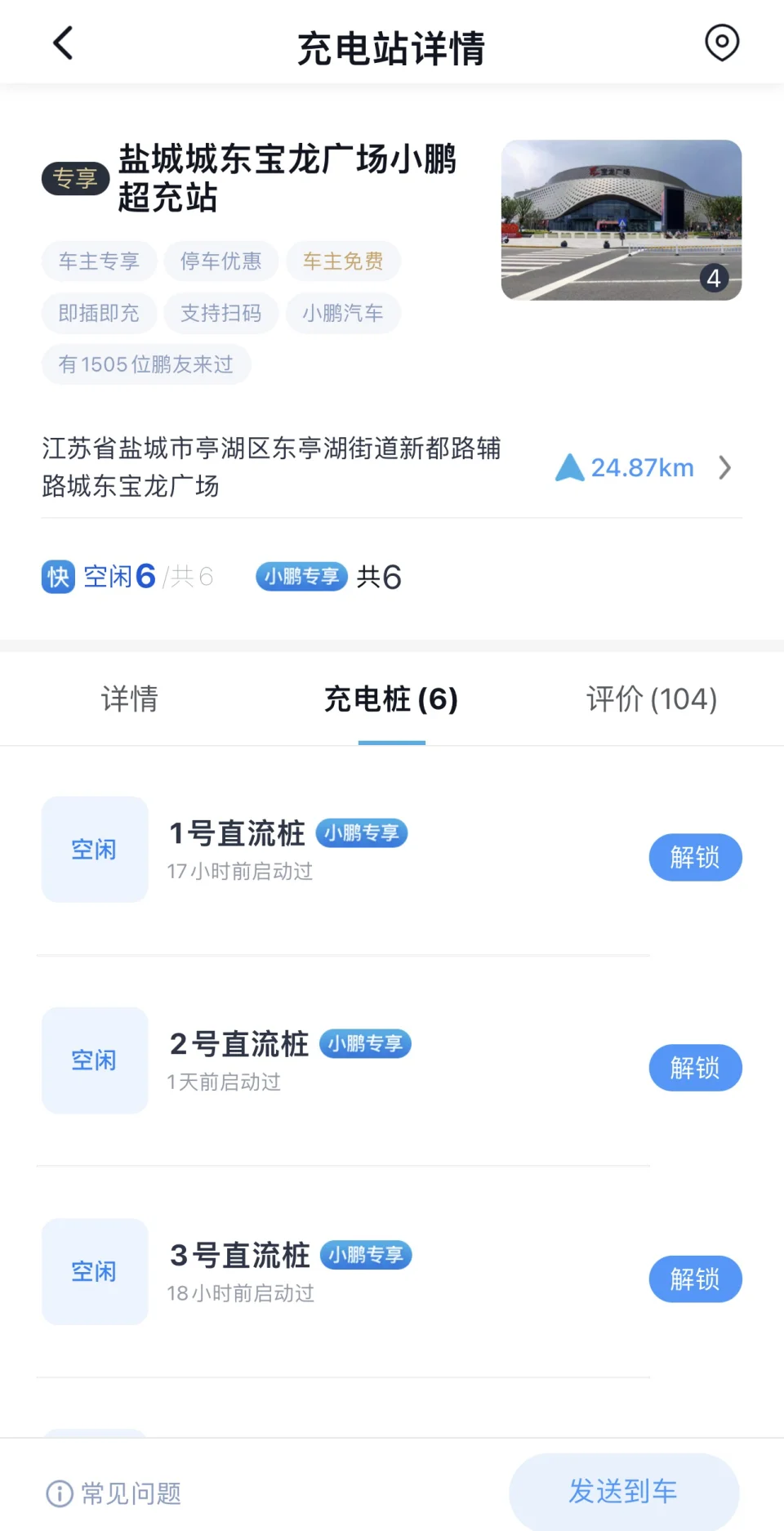Open the map location pin icon

pos(722,43)
